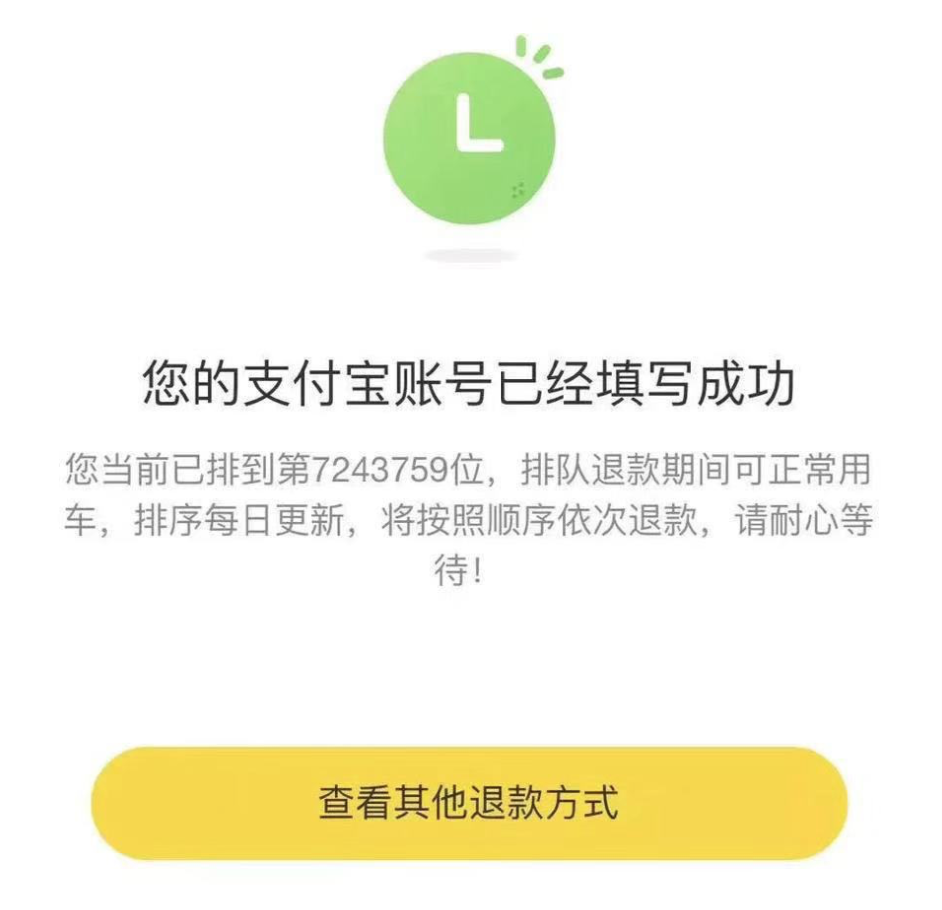This screenshot has height=910, width=942.
Task: Tap the 查看其他退款方式 button
Action: pos(469,803)
